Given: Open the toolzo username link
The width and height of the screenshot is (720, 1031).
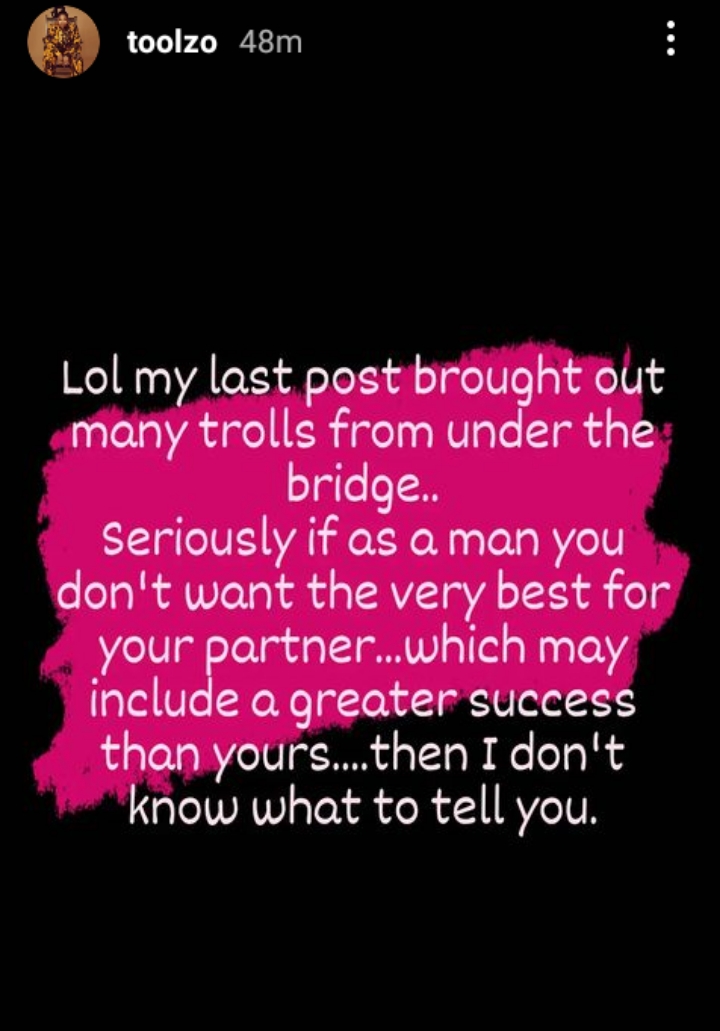Looking at the screenshot, I should click(172, 43).
